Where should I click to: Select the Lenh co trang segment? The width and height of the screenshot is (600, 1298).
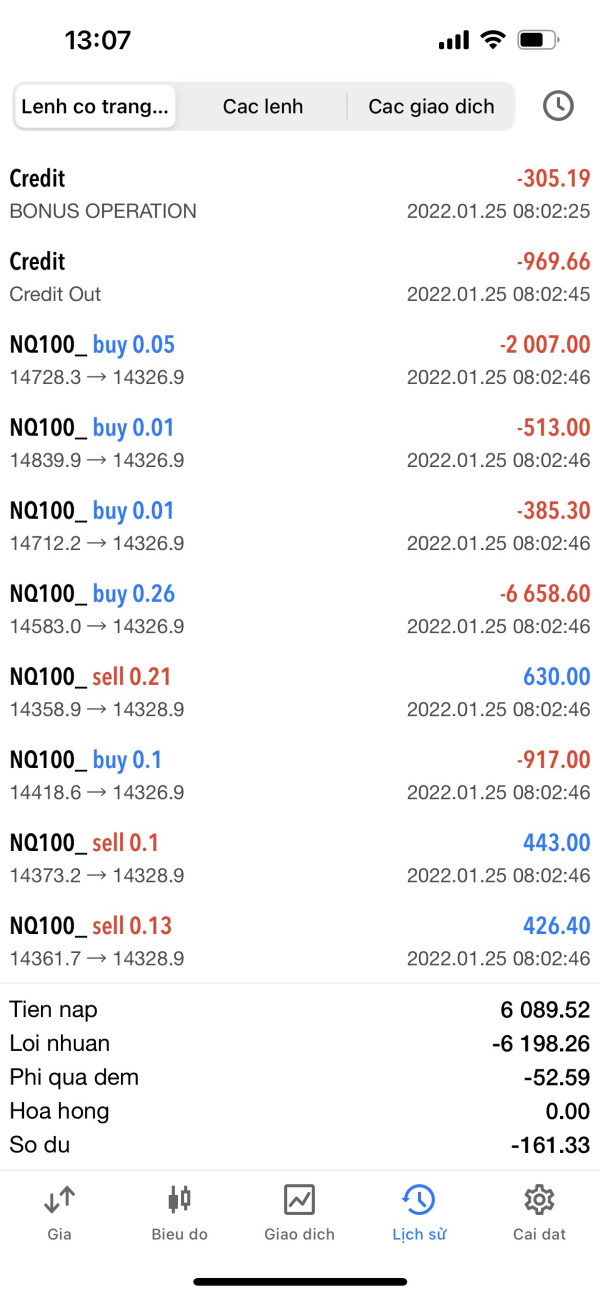click(x=95, y=107)
